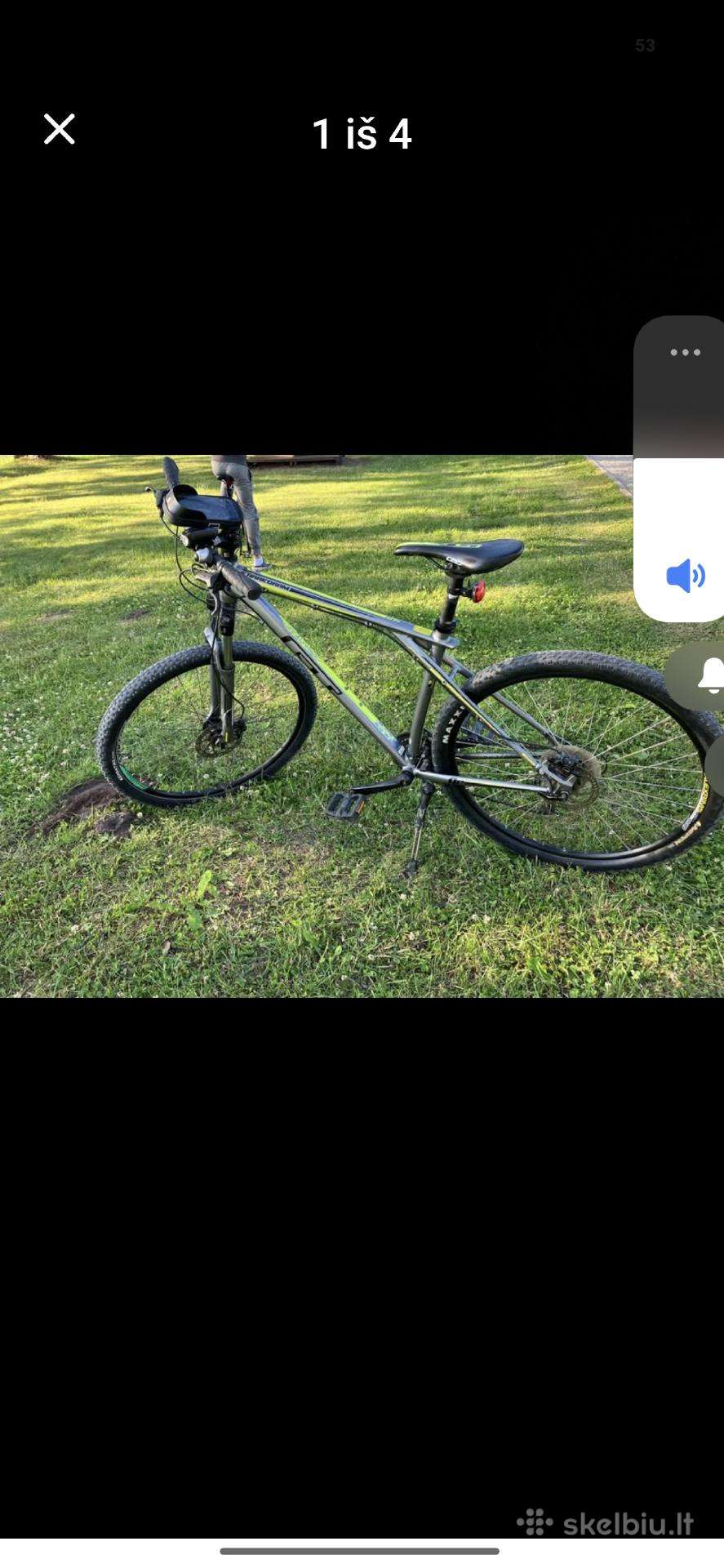Tap the bicycle photo

(362, 726)
